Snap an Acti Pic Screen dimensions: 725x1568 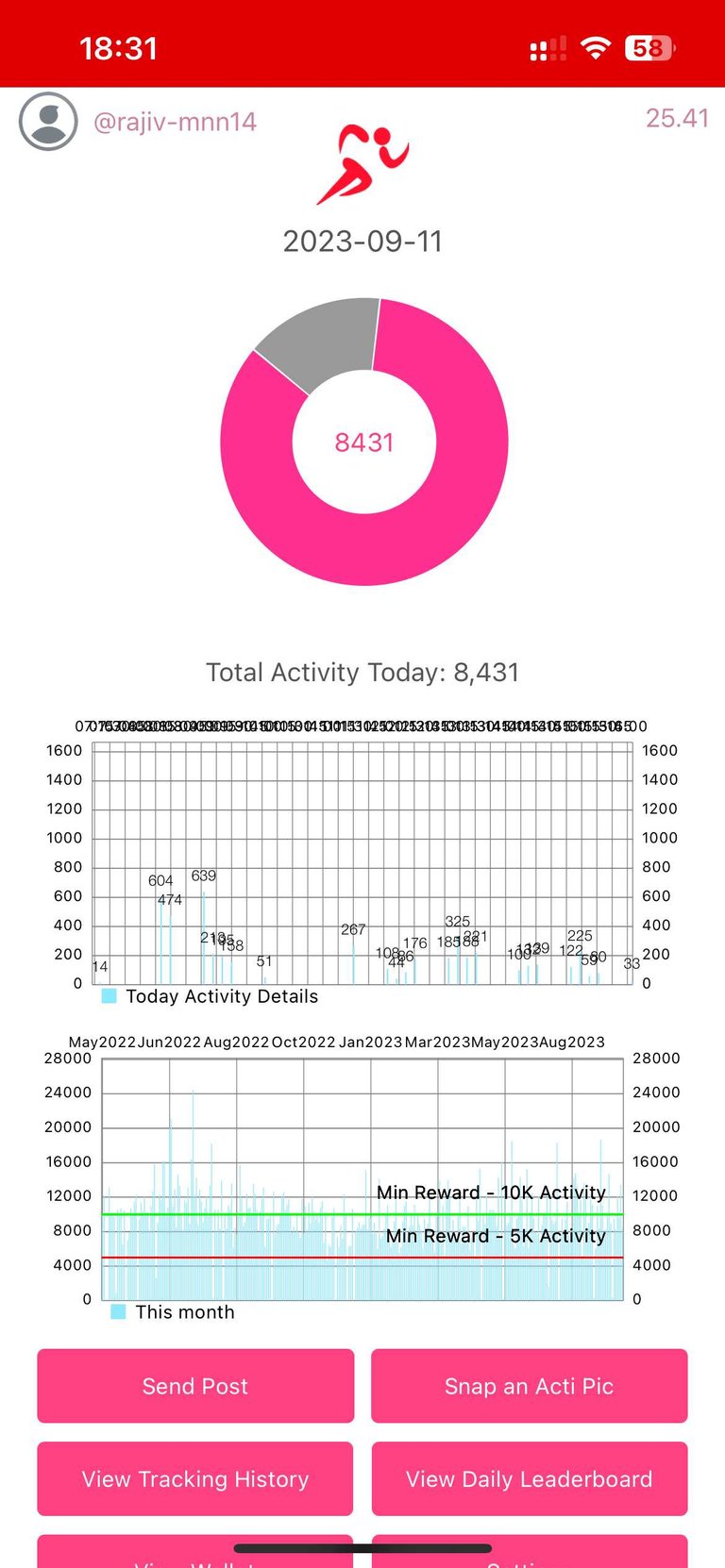[529, 1386]
